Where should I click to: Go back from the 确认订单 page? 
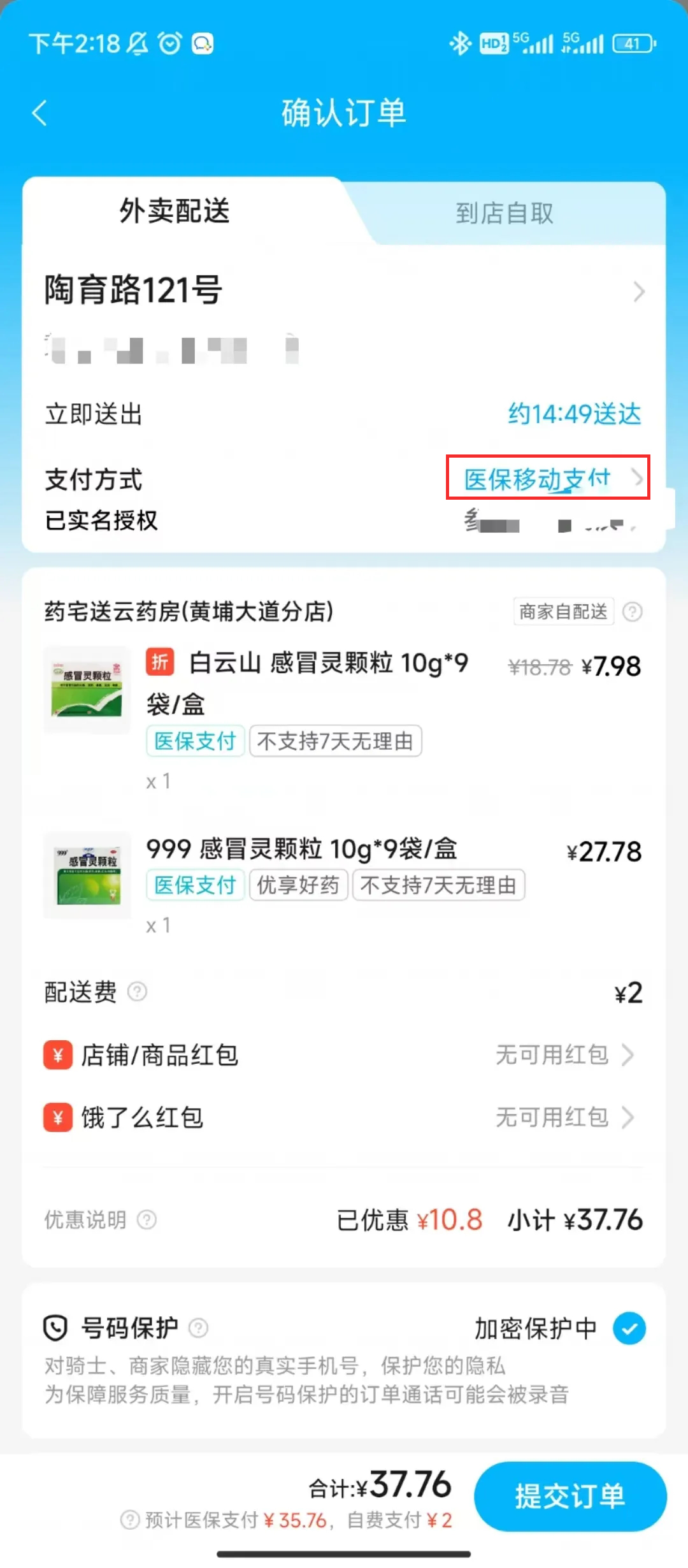39,113
